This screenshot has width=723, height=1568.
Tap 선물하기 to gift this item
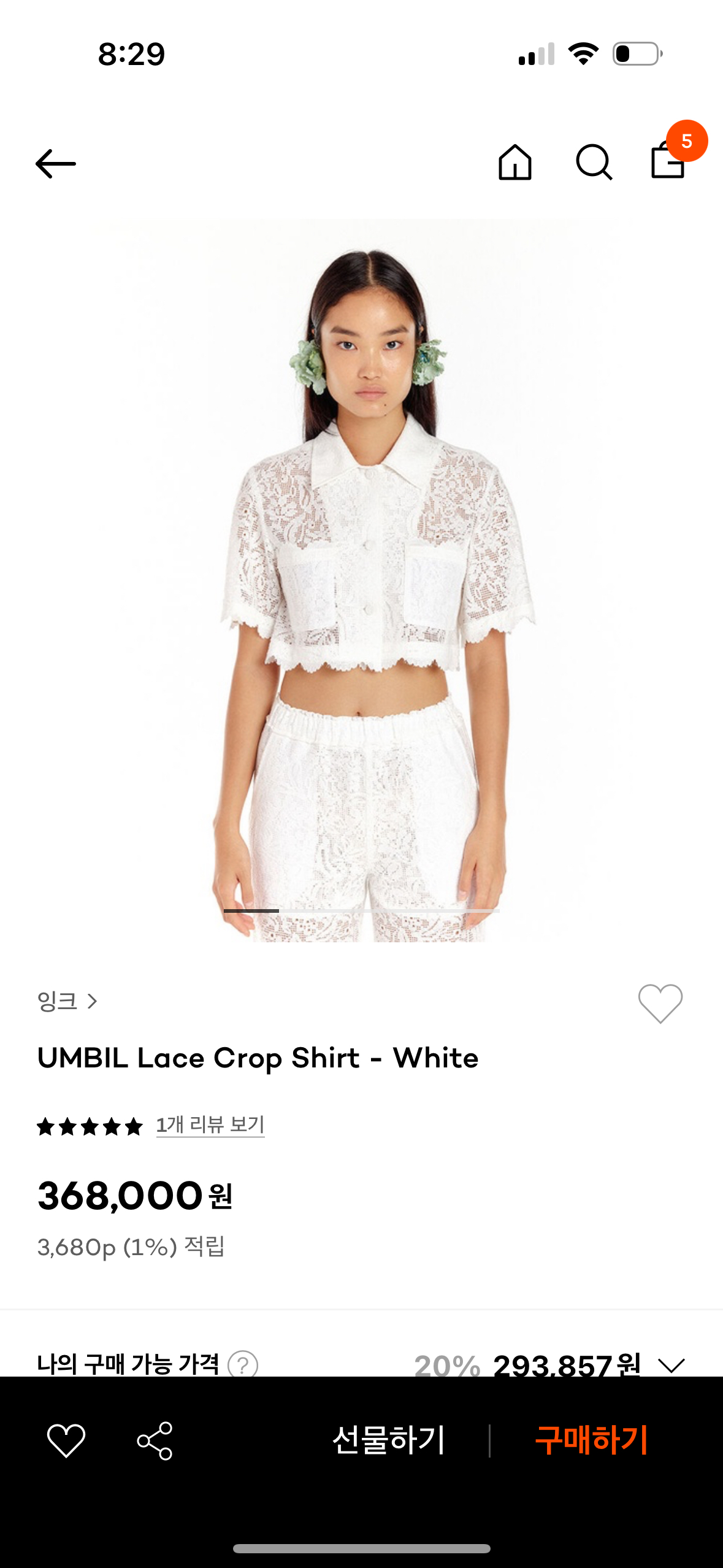pyautogui.click(x=388, y=1440)
